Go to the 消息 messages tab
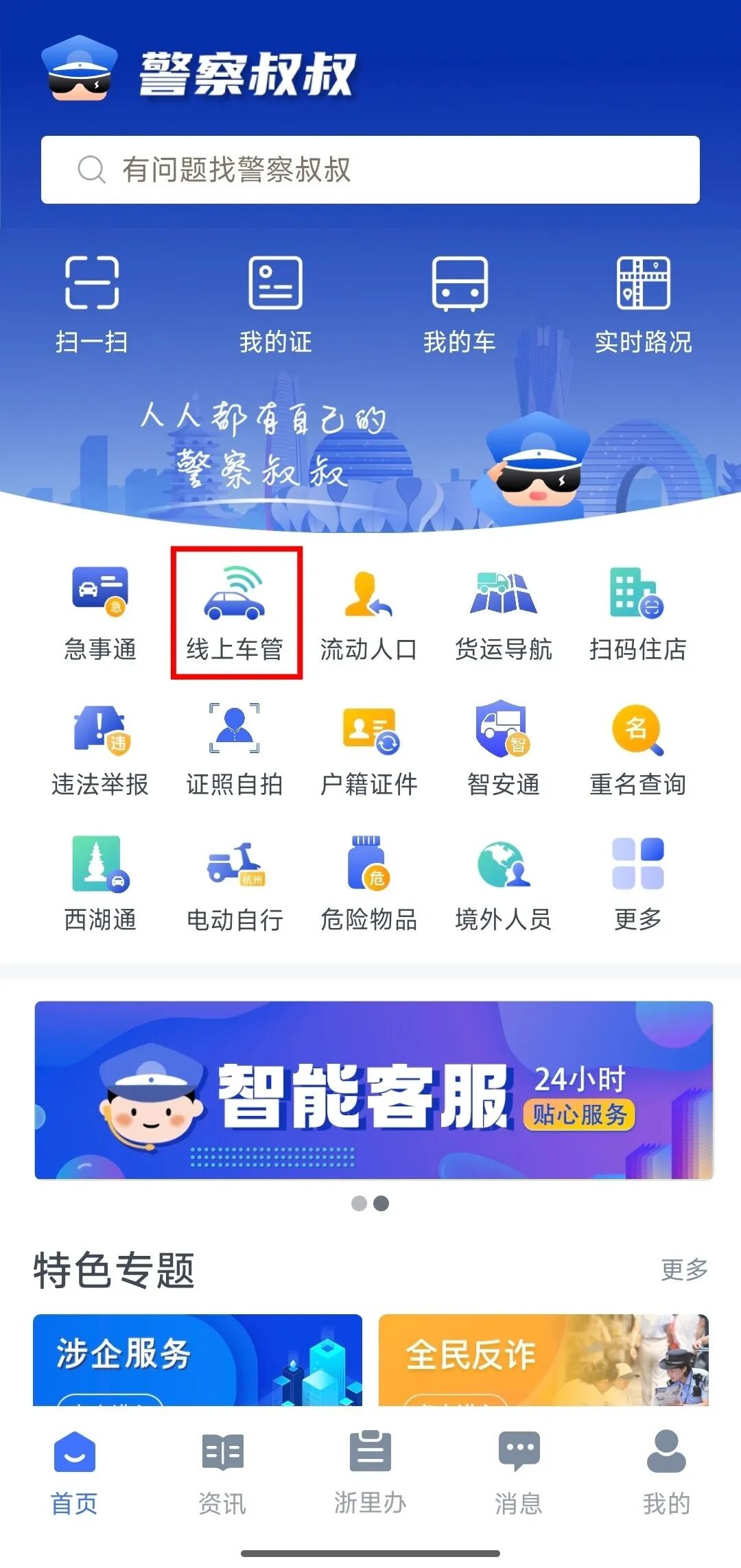This screenshot has width=741, height=1568. pos(519,1472)
